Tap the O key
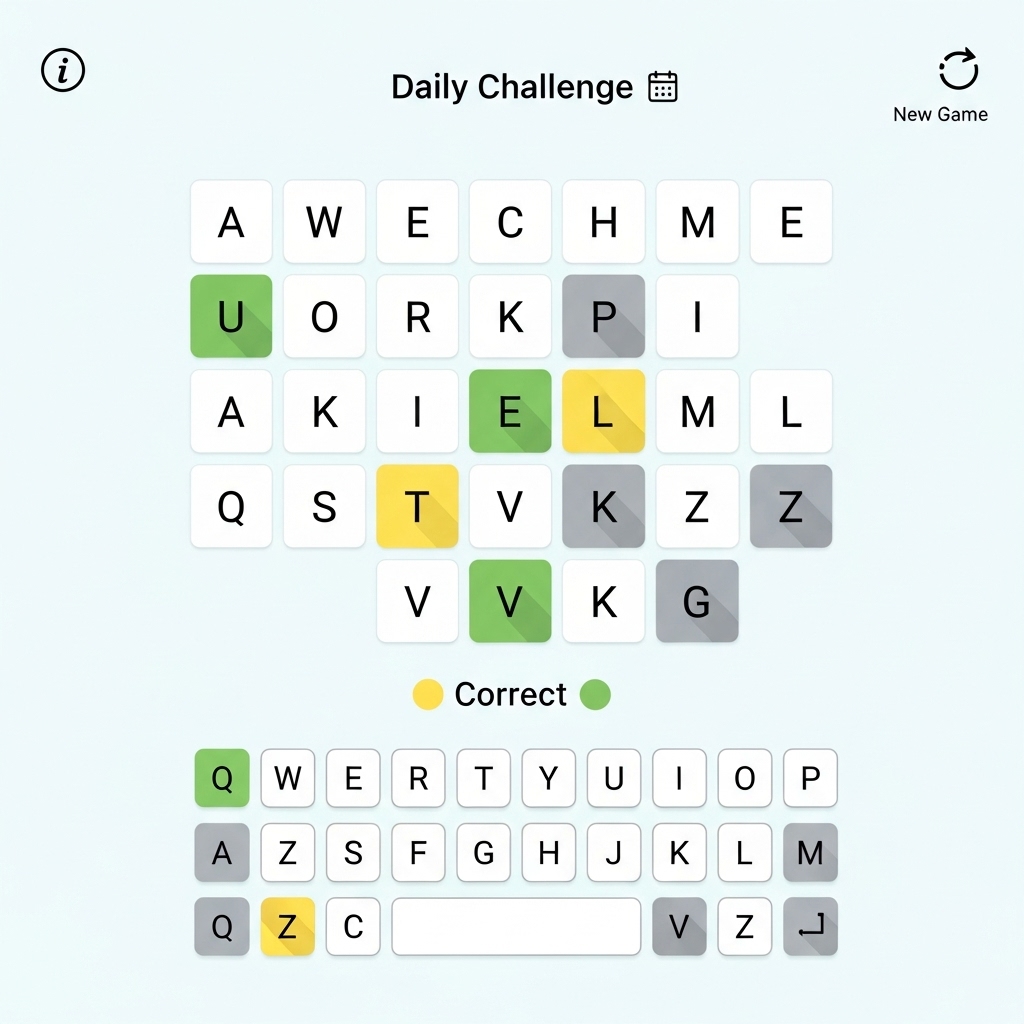Screen dimensions: 1024x1024 pos(745,778)
